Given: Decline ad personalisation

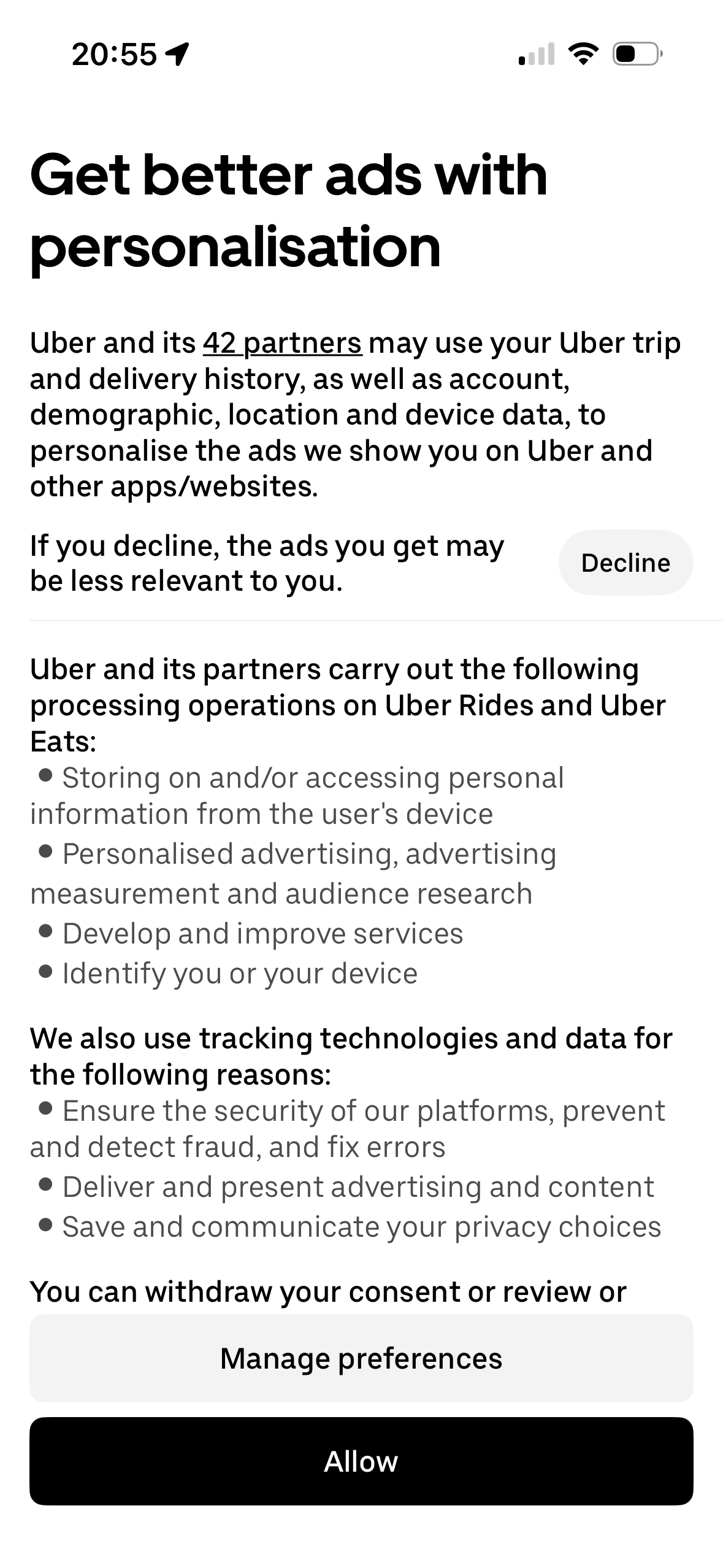Looking at the screenshot, I should pyautogui.click(x=625, y=563).
